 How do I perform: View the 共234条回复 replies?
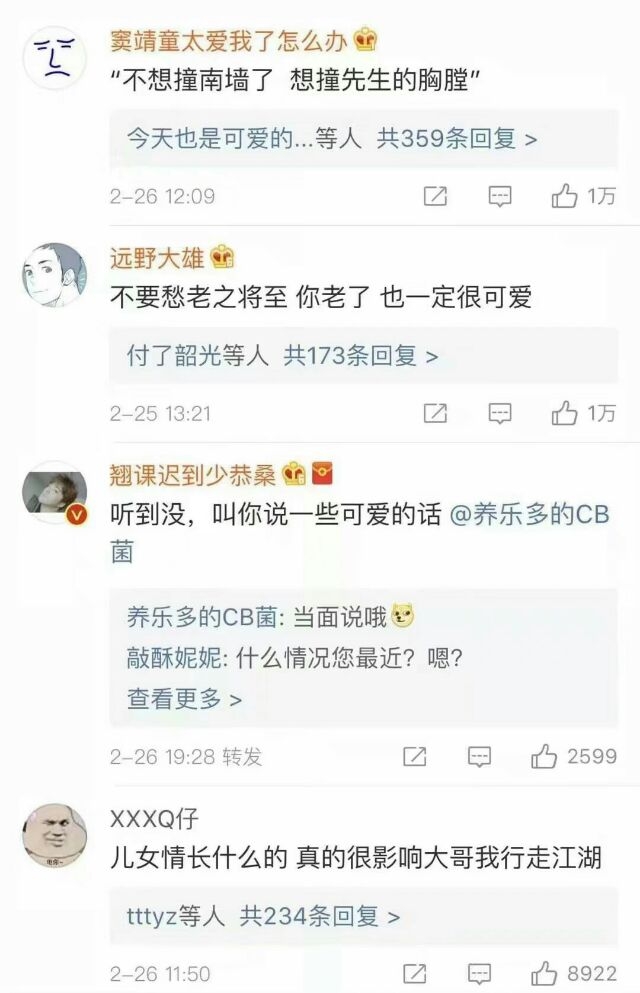319,915
